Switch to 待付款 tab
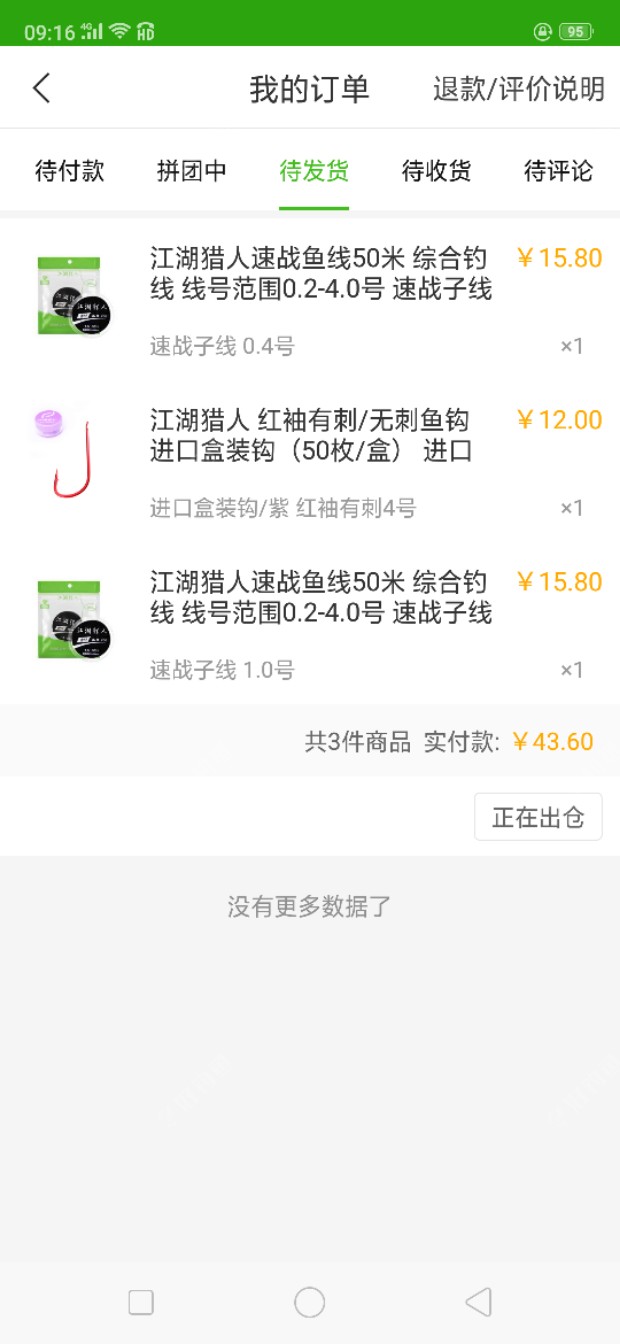This screenshot has height=1344, width=620. pyautogui.click(x=70, y=171)
